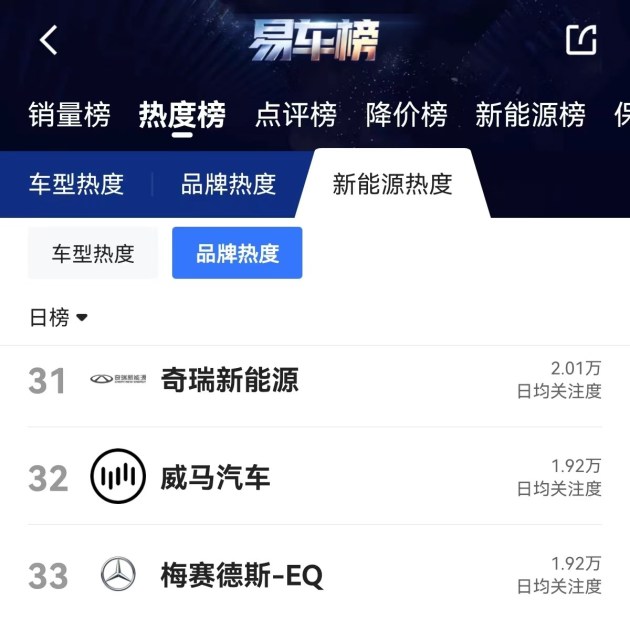Go back using the top-left arrow

[48, 40]
